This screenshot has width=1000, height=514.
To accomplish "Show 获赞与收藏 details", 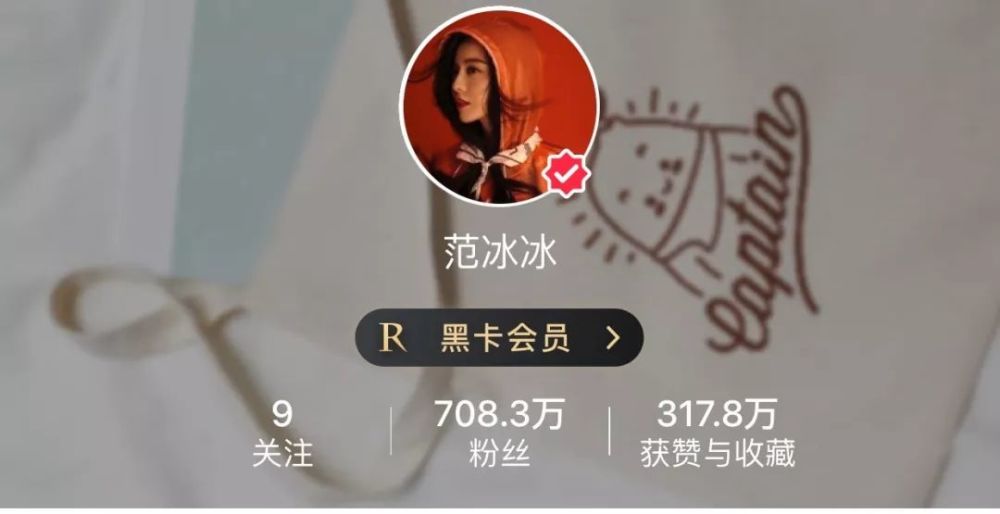I will 717,434.
